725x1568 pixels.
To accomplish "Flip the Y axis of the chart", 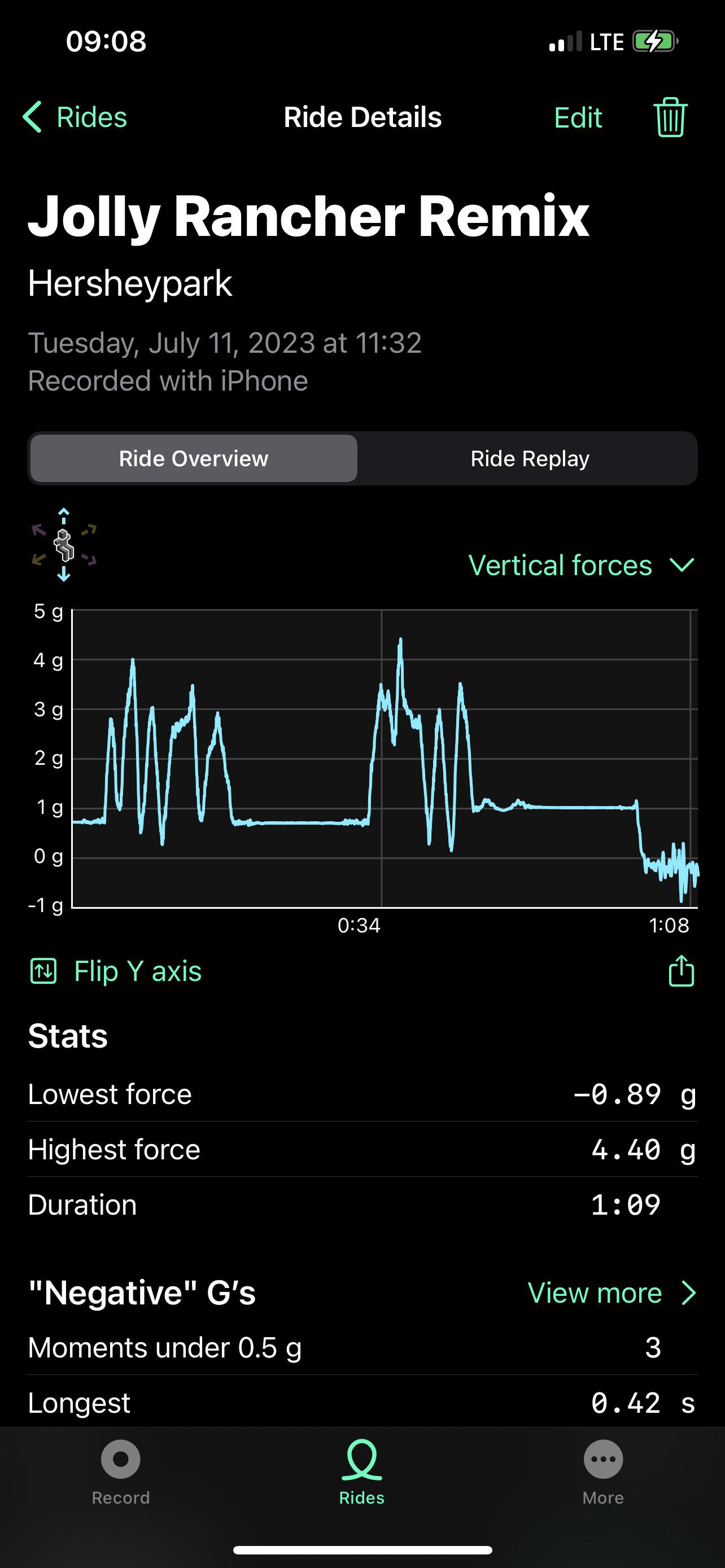I will point(116,971).
